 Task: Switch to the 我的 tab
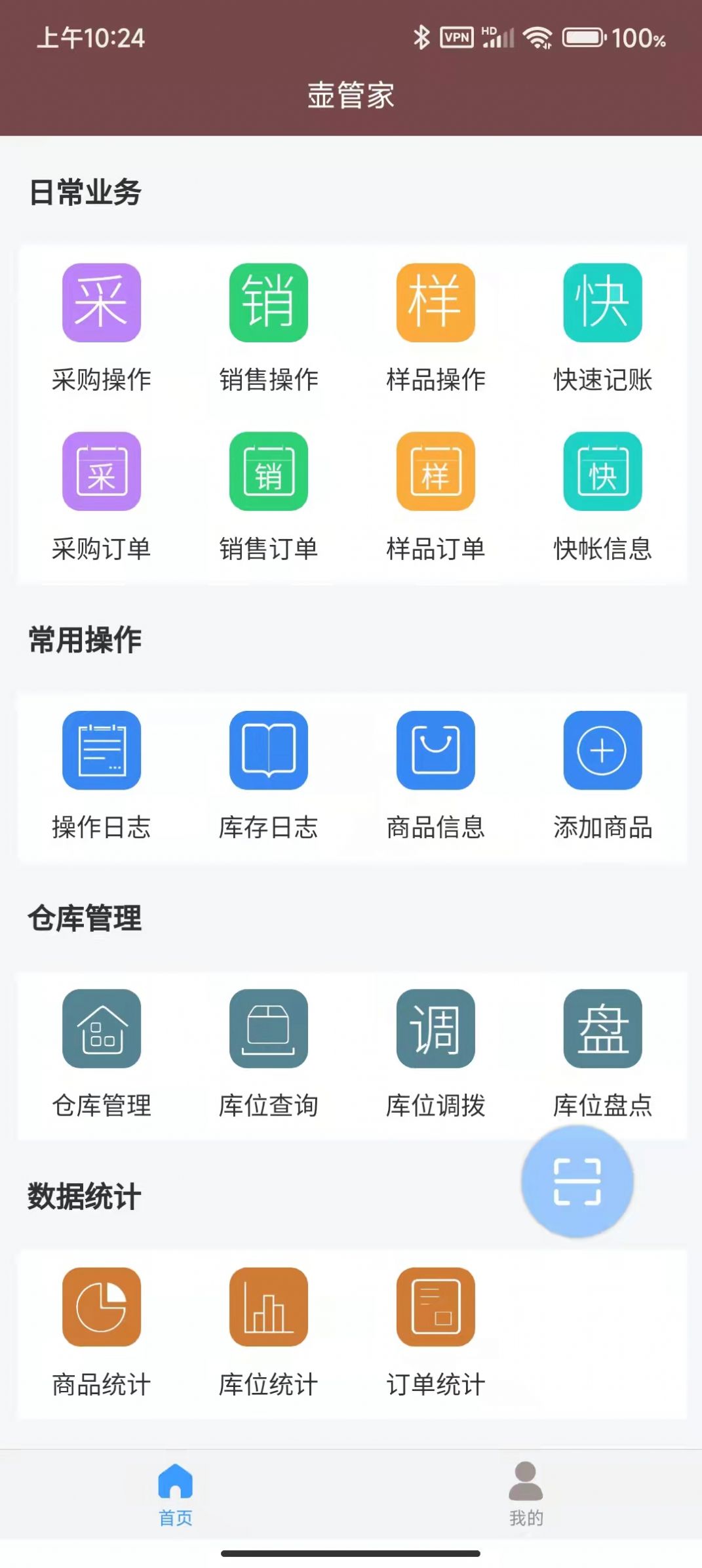pos(526,1494)
